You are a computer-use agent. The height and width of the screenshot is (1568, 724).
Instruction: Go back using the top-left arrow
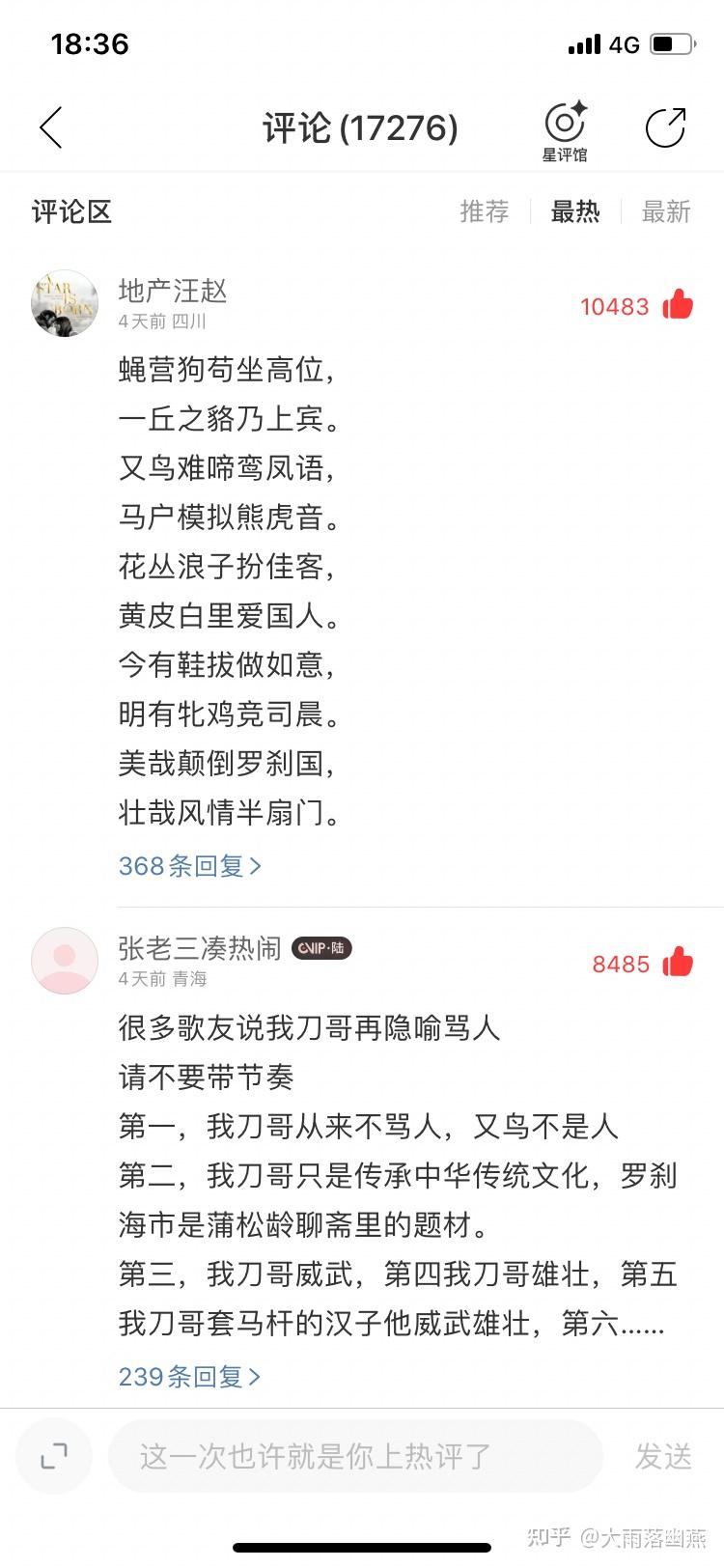pos(51,127)
